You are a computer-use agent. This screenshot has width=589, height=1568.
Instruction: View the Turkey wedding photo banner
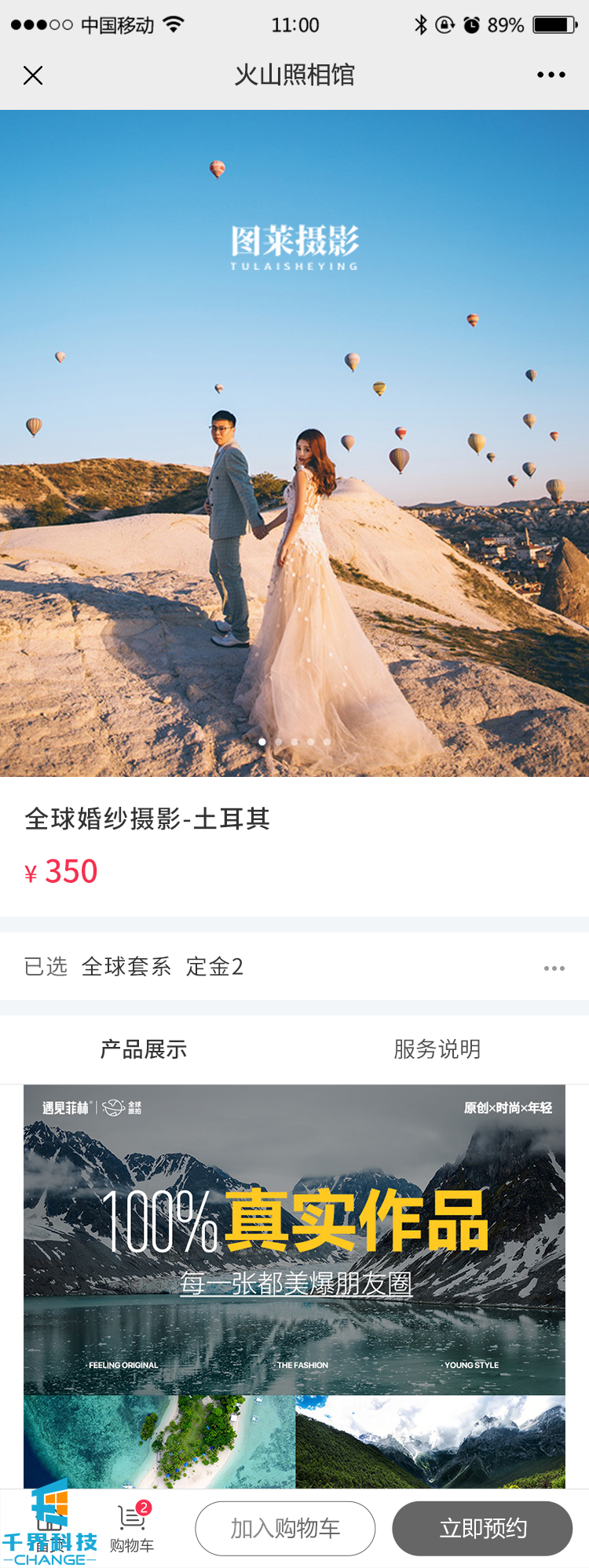294,443
